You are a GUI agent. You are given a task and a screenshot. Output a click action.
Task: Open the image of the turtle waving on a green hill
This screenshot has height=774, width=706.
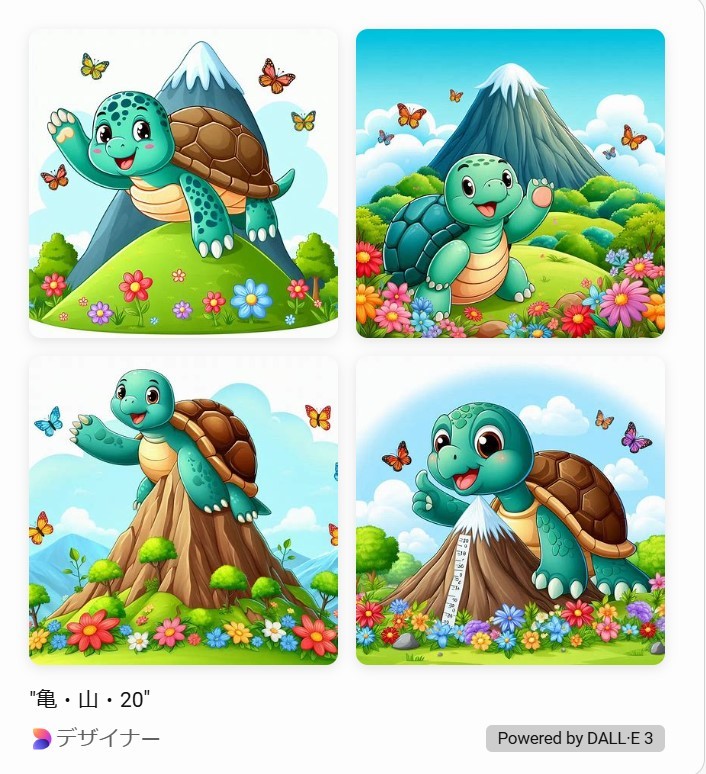point(183,183)
